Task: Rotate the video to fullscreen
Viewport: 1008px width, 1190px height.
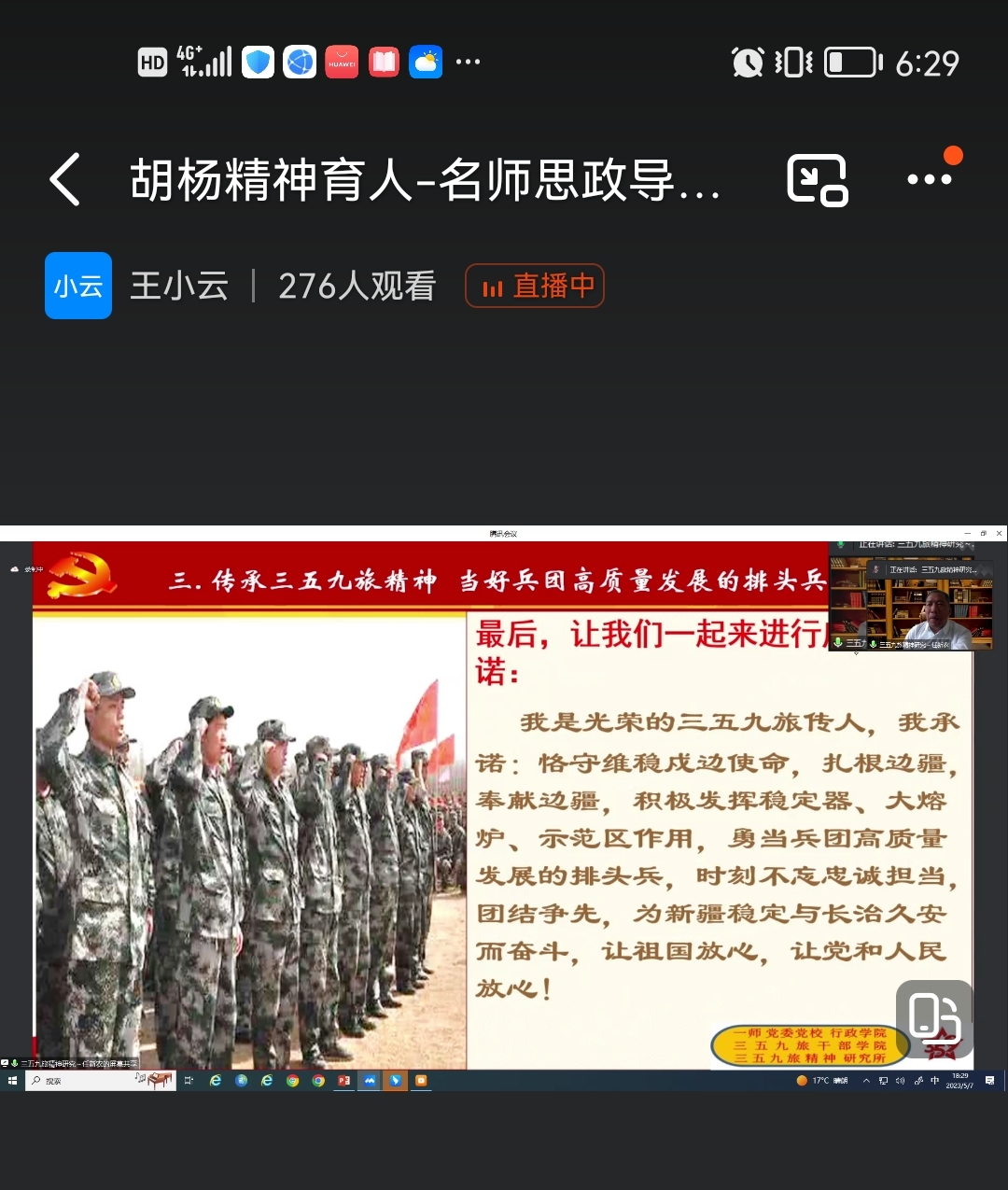Action: [934, 1018]
